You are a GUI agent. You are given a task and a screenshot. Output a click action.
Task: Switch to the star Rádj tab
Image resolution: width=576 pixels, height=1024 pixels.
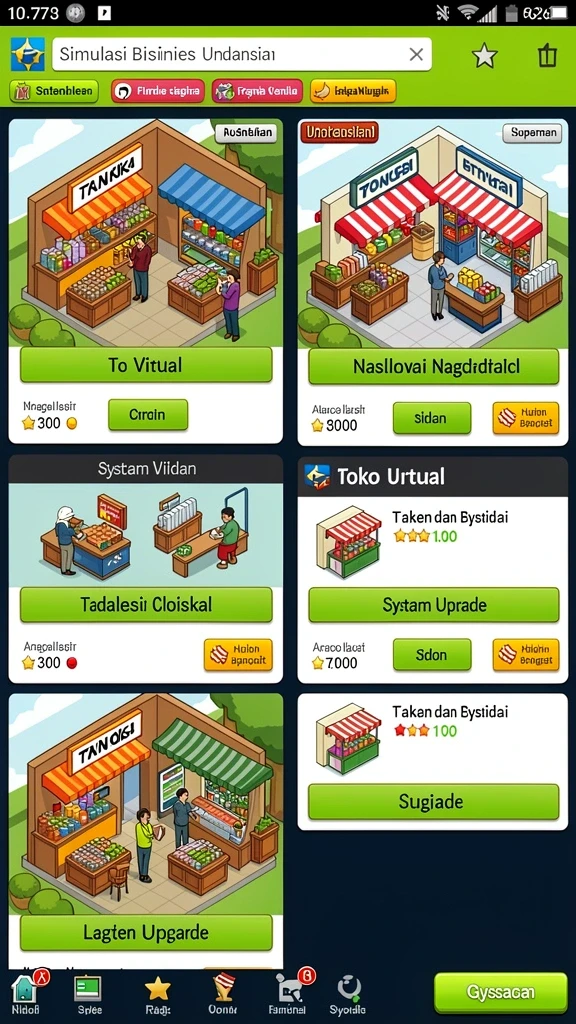(157, 994)
